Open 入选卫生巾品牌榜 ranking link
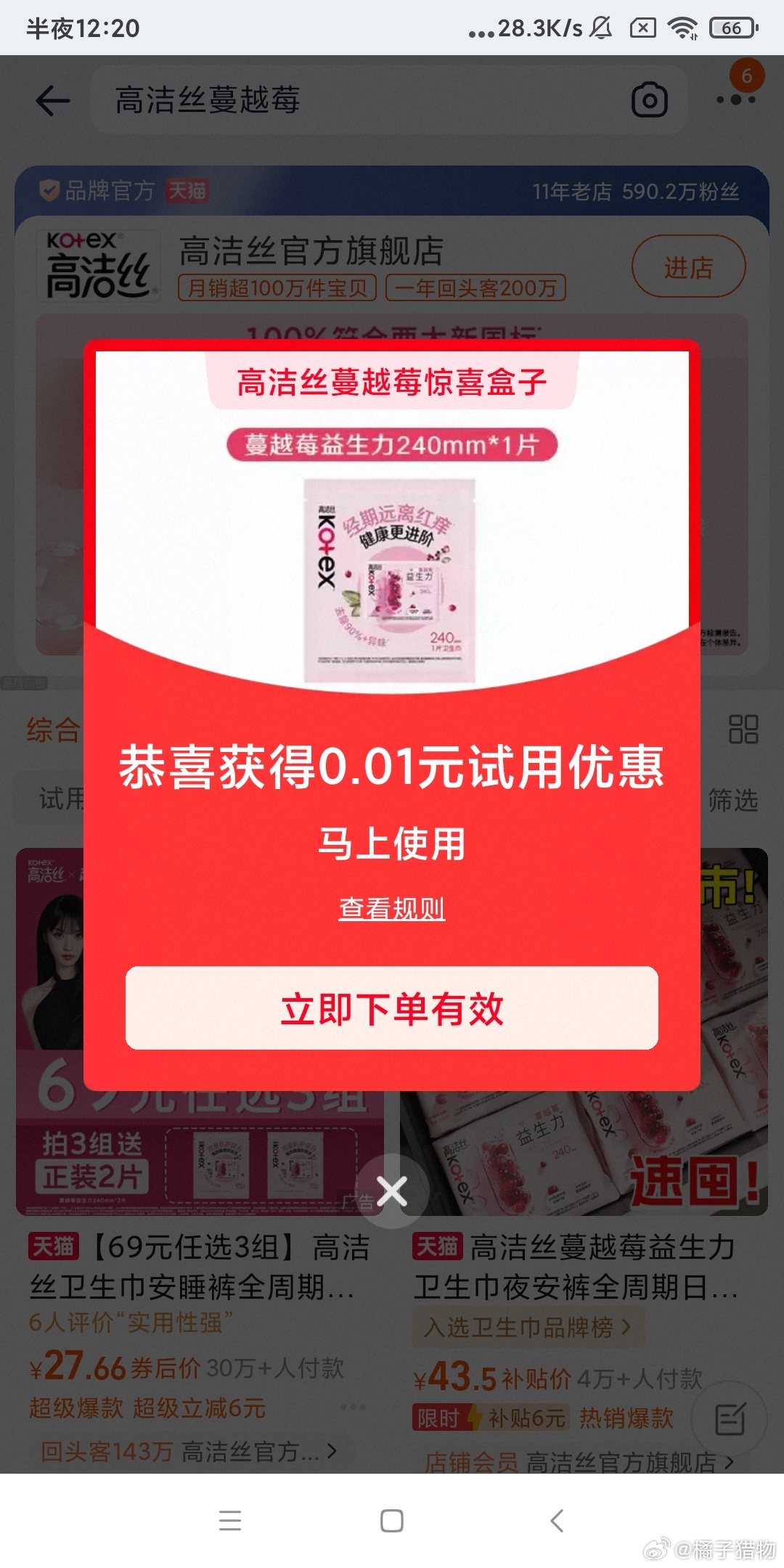The height and width of the screenshot is (1568, 784). pyautogui.click(x=527, y=1327)
